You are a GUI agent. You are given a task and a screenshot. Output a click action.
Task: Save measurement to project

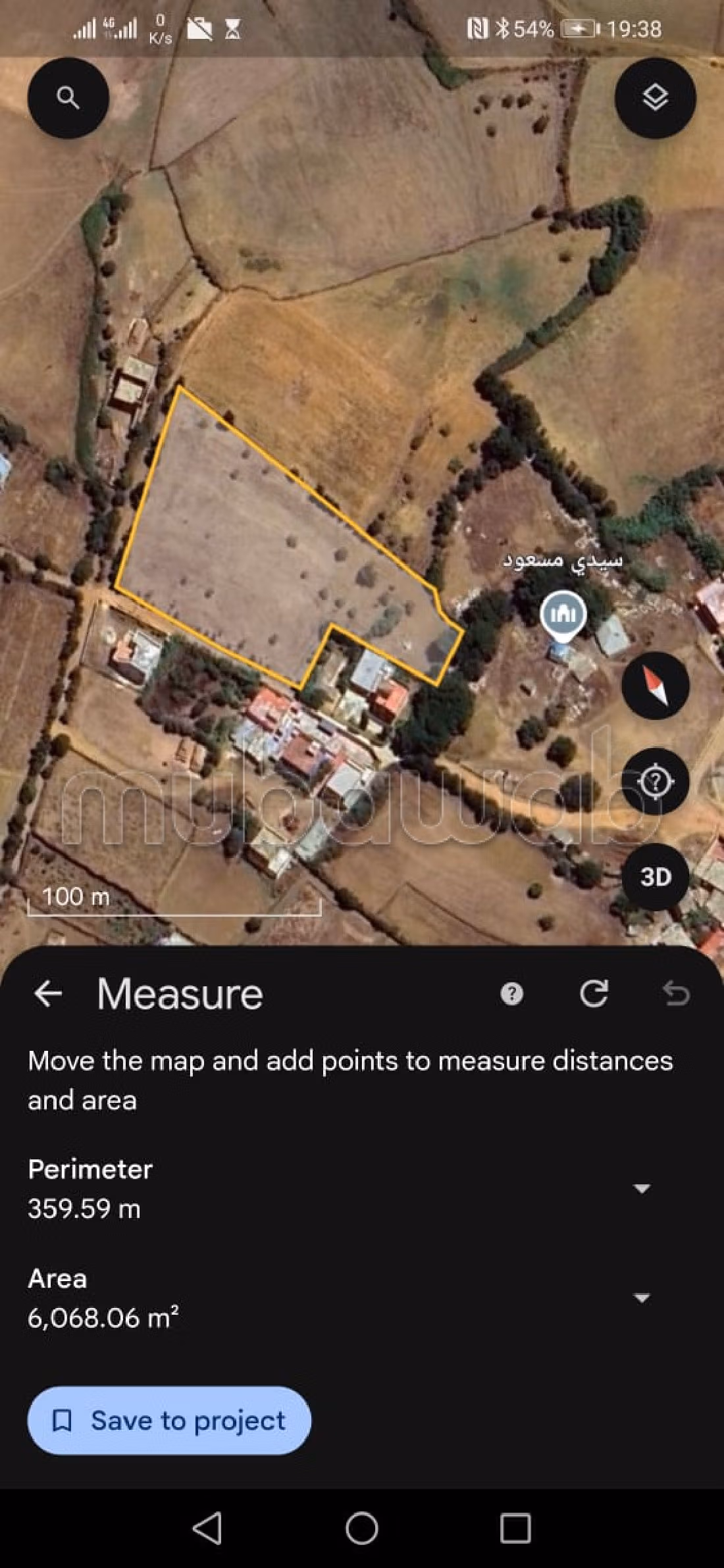point(169,1421)
